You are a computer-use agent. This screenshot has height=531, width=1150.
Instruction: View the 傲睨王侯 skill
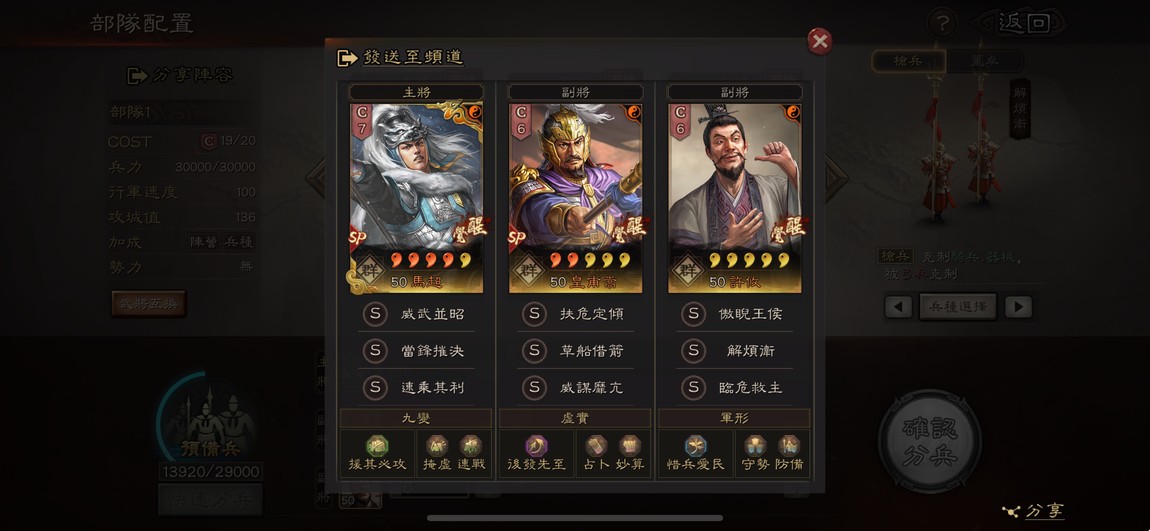[x=734, y=314]
